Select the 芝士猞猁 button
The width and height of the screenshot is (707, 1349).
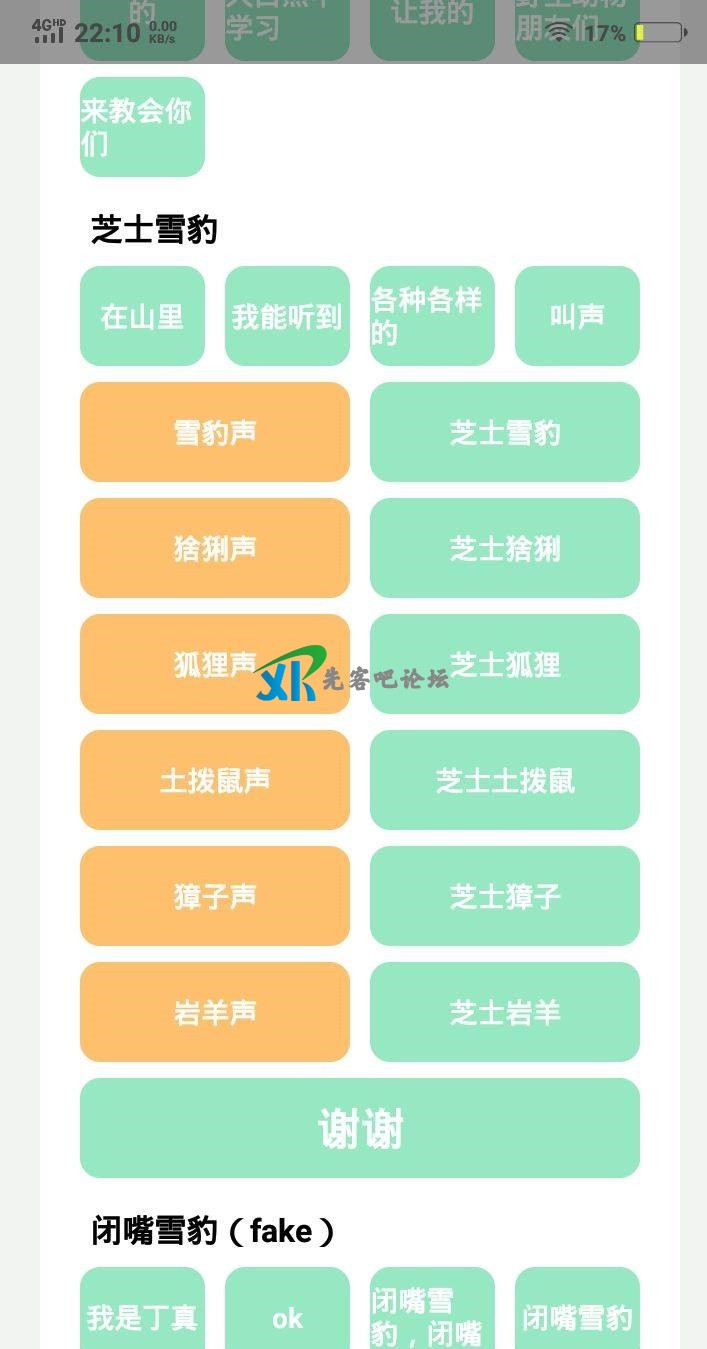coord(505,548)
